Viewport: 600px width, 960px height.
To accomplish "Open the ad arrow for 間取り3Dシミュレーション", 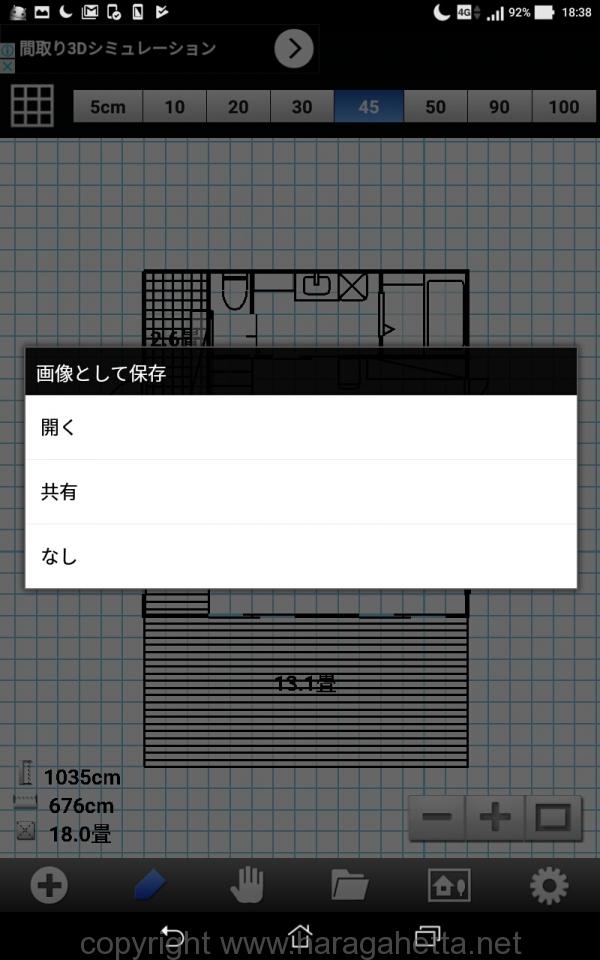I will 294,48.
